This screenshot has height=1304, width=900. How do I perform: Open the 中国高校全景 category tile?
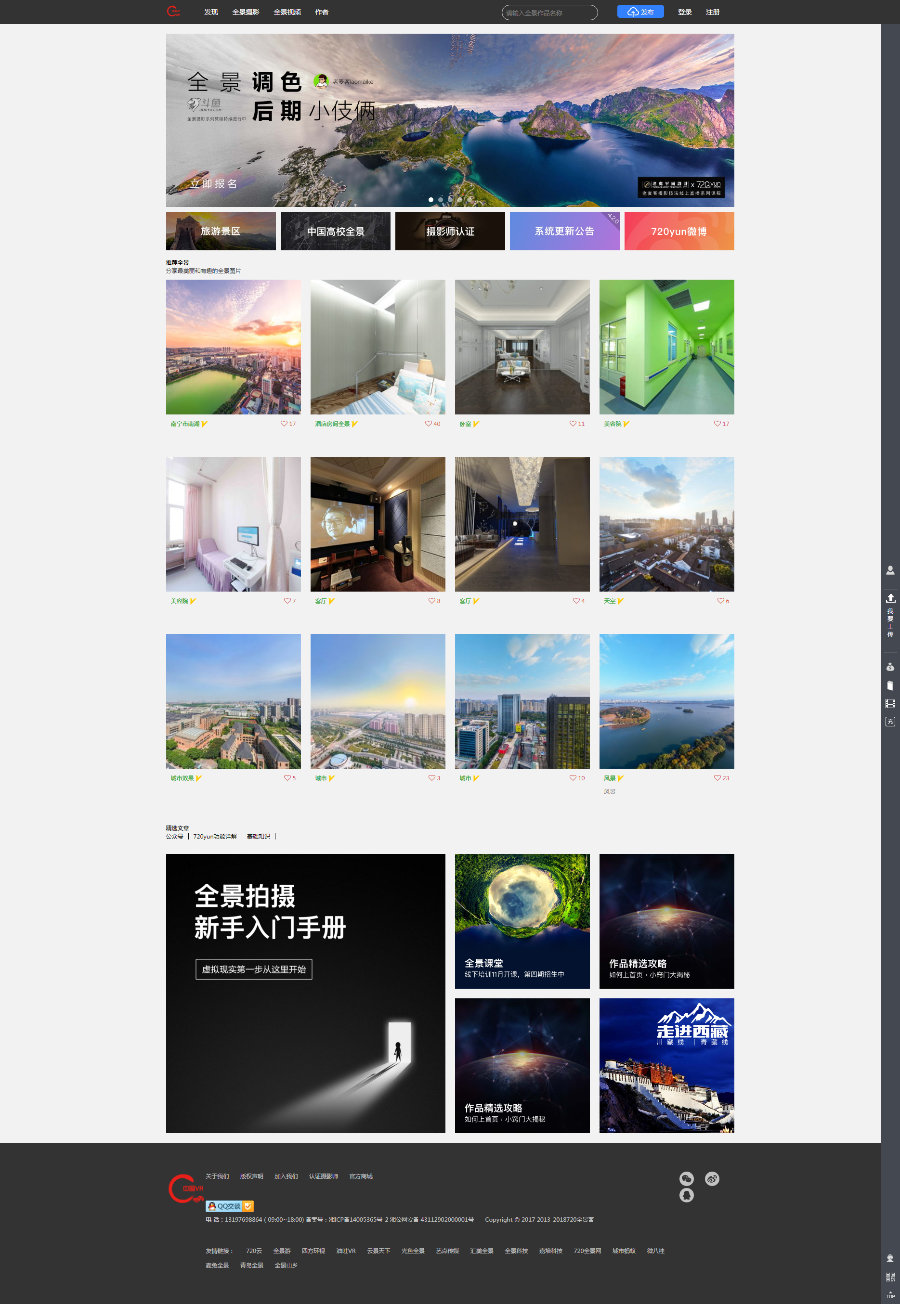pos(335,231)
